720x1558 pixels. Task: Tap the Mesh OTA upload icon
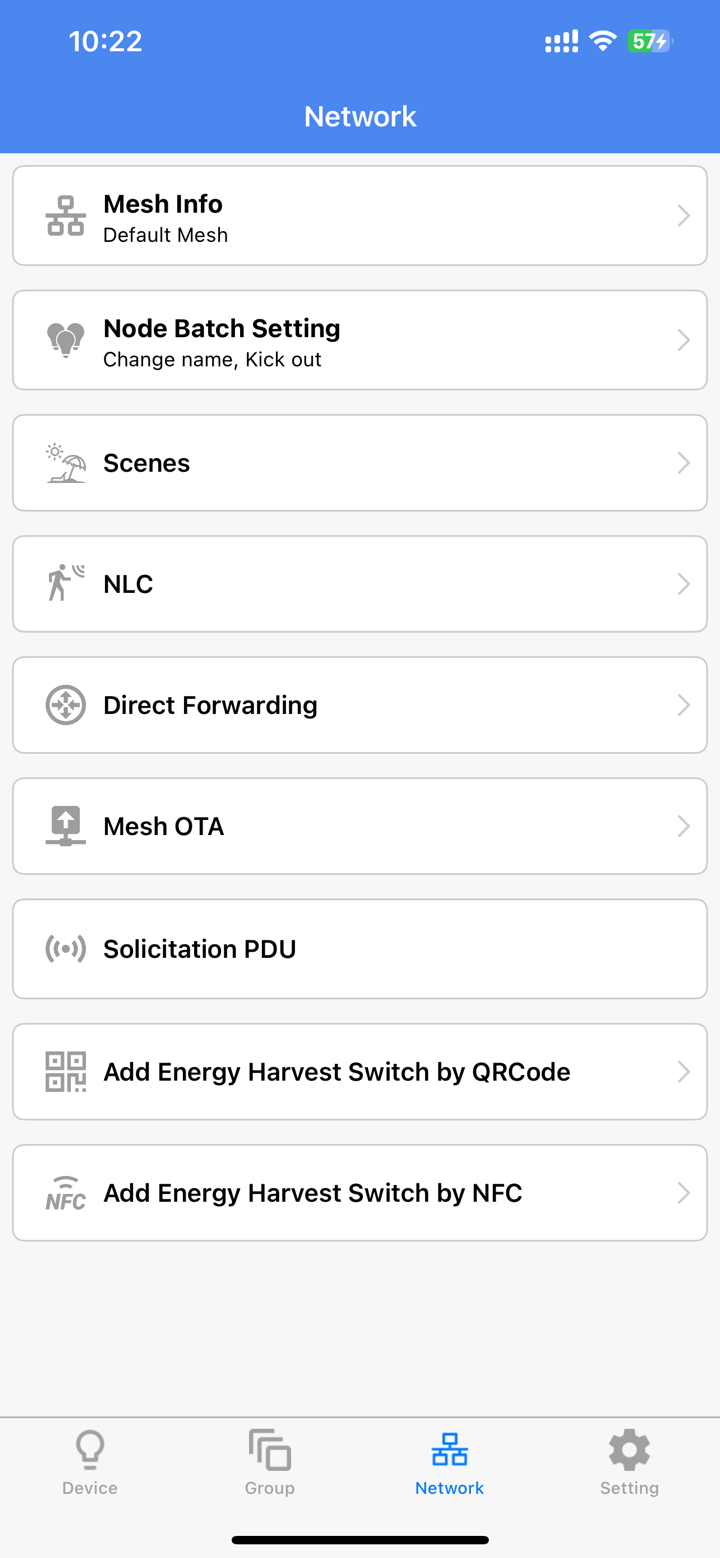[x=64, y=825]
